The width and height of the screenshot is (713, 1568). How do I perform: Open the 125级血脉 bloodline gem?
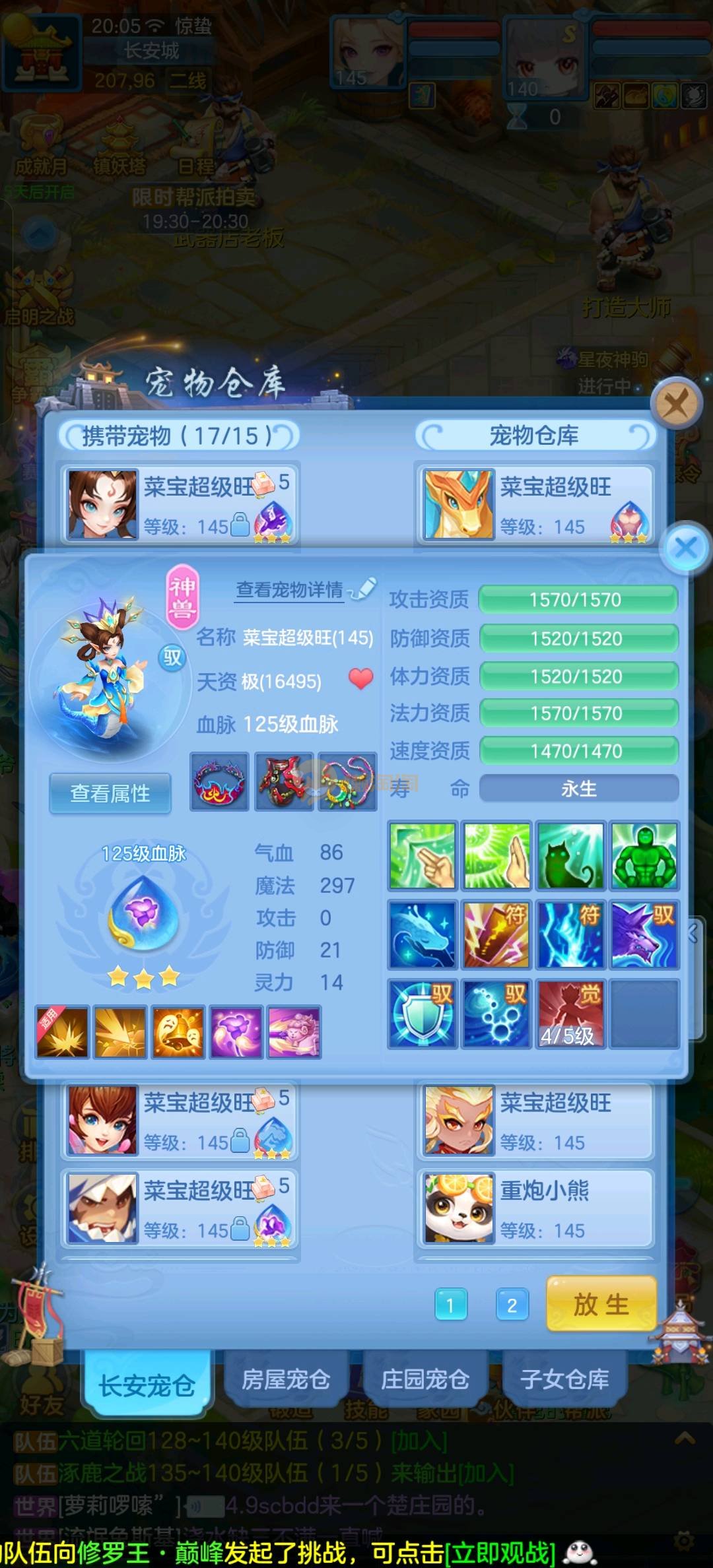[143, 913]
